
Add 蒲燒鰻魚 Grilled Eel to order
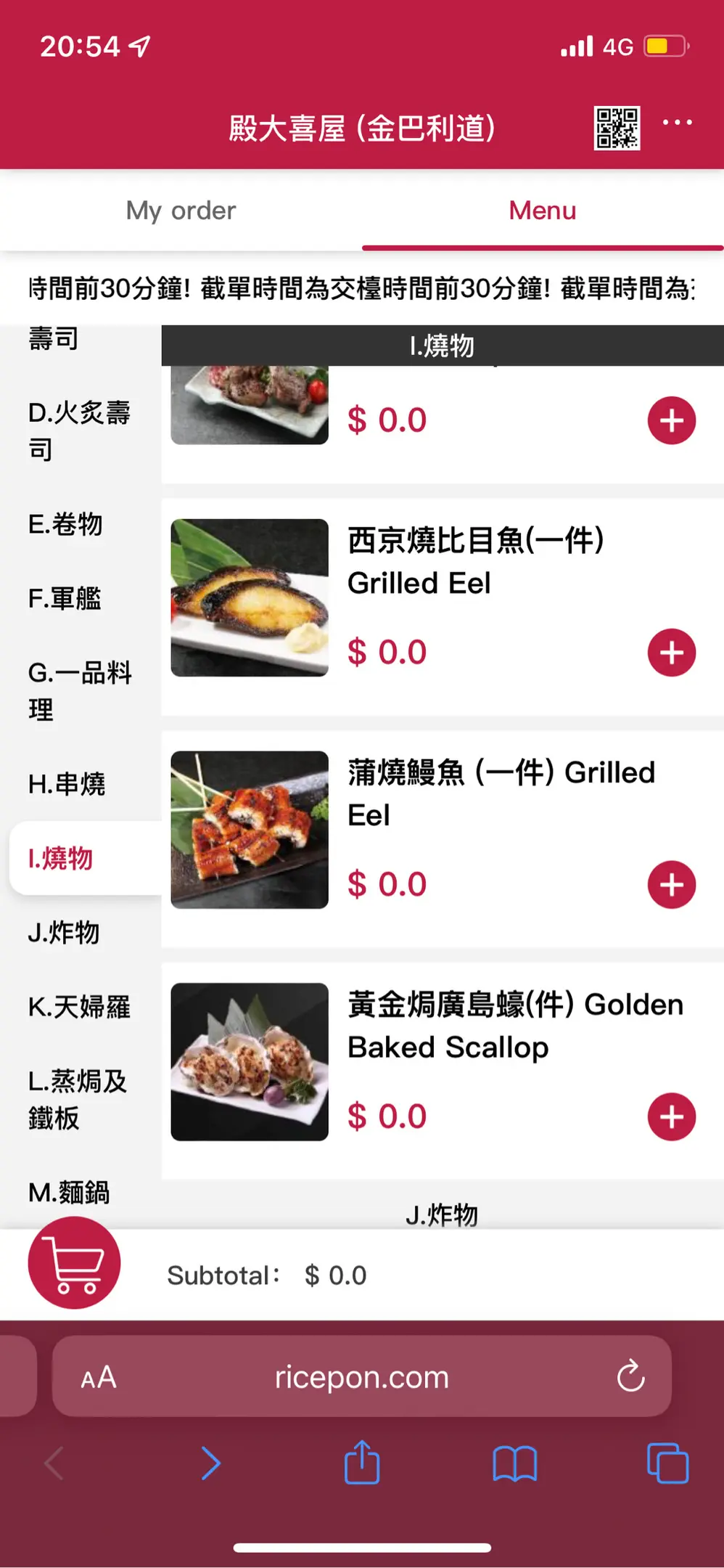tap(671, 885)
